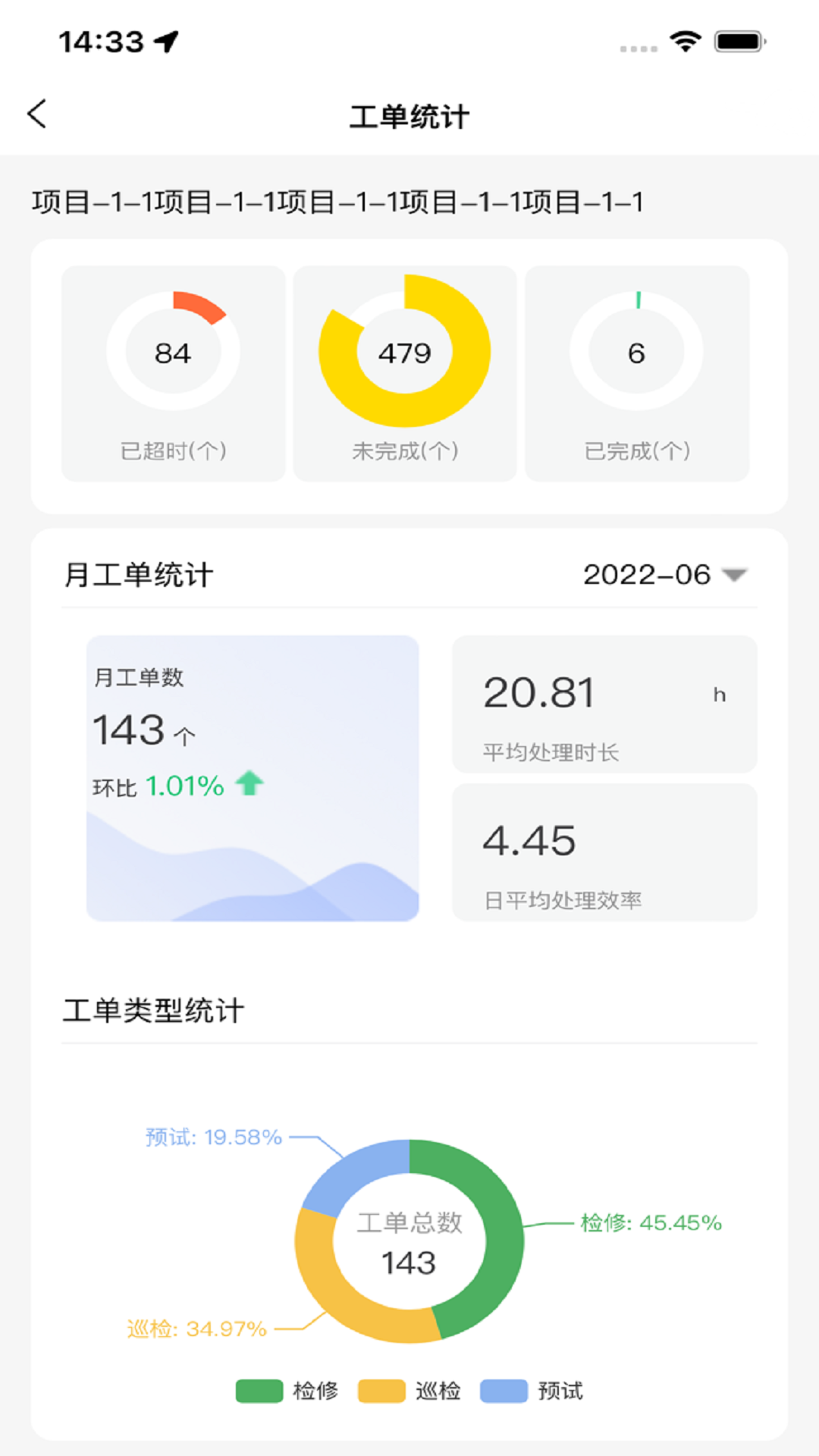Tap the 月工单数 143 card

pyautogui.click(x=253, y=777)
